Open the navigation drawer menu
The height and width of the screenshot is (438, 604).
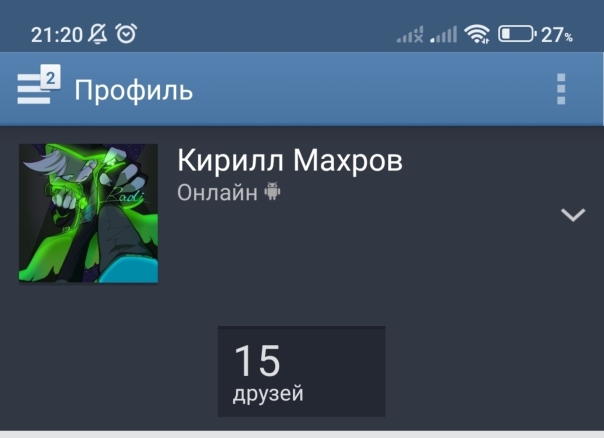pyautogui.click(x=37, y=89)
